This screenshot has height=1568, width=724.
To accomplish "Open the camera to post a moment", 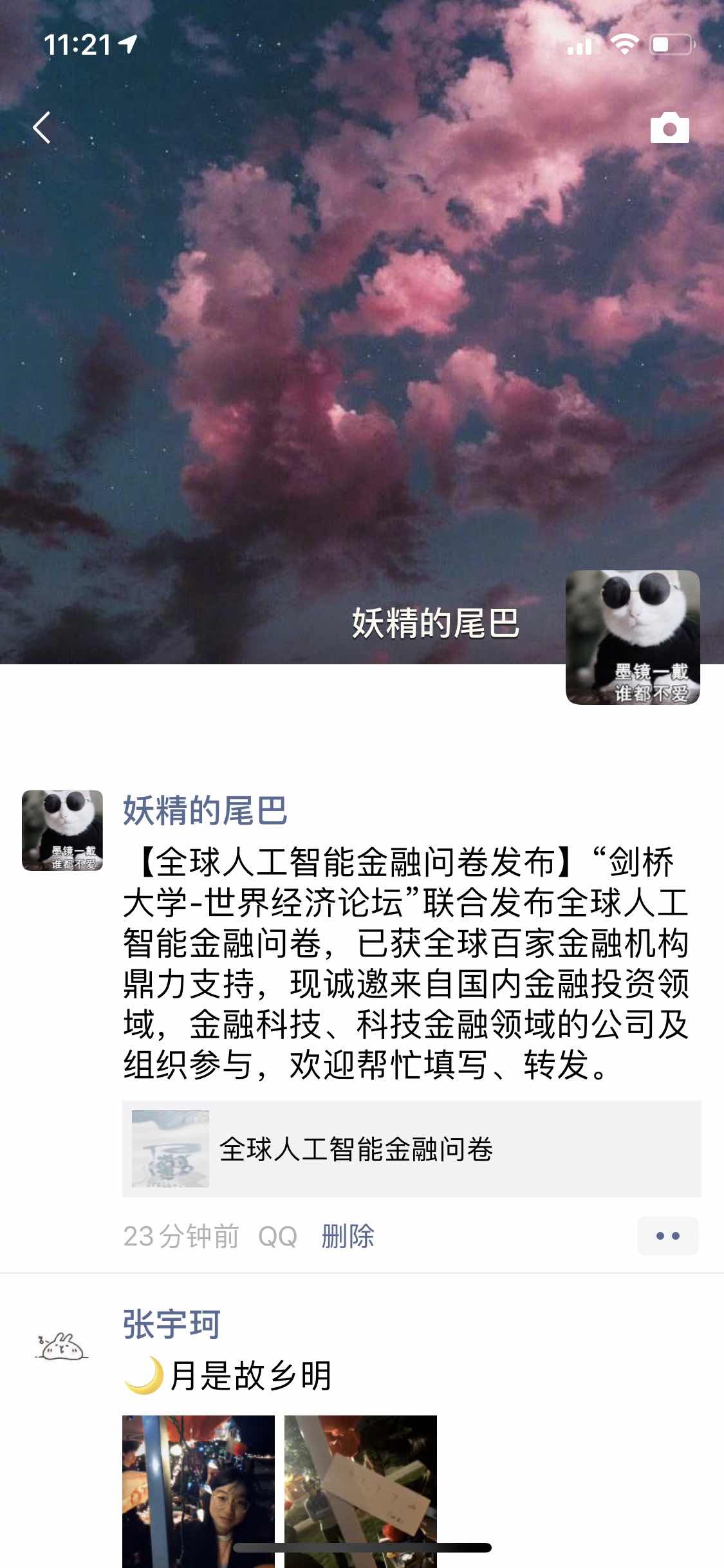I will tap(669, 128).
